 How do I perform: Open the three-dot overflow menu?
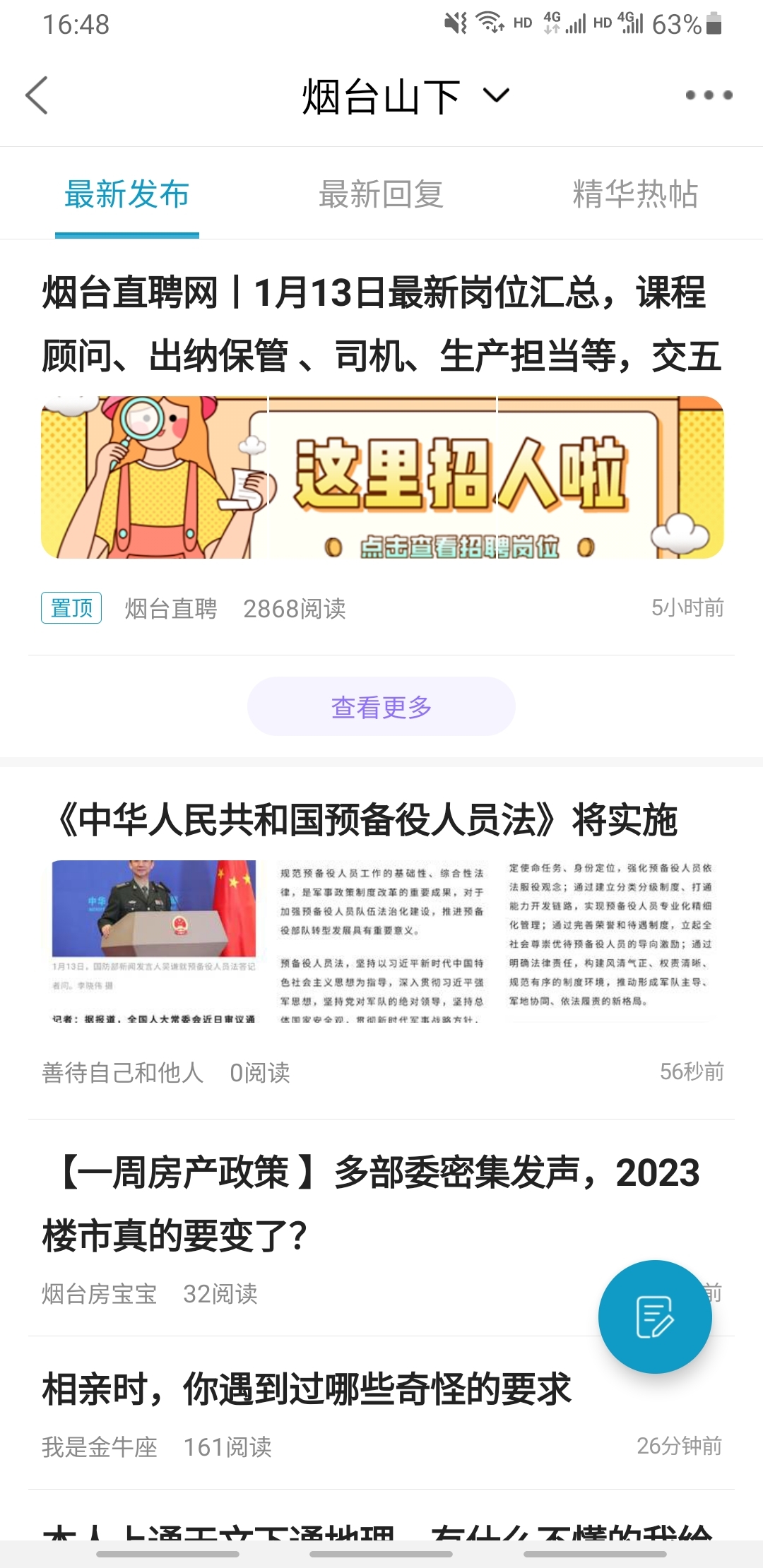click(709, 95)
